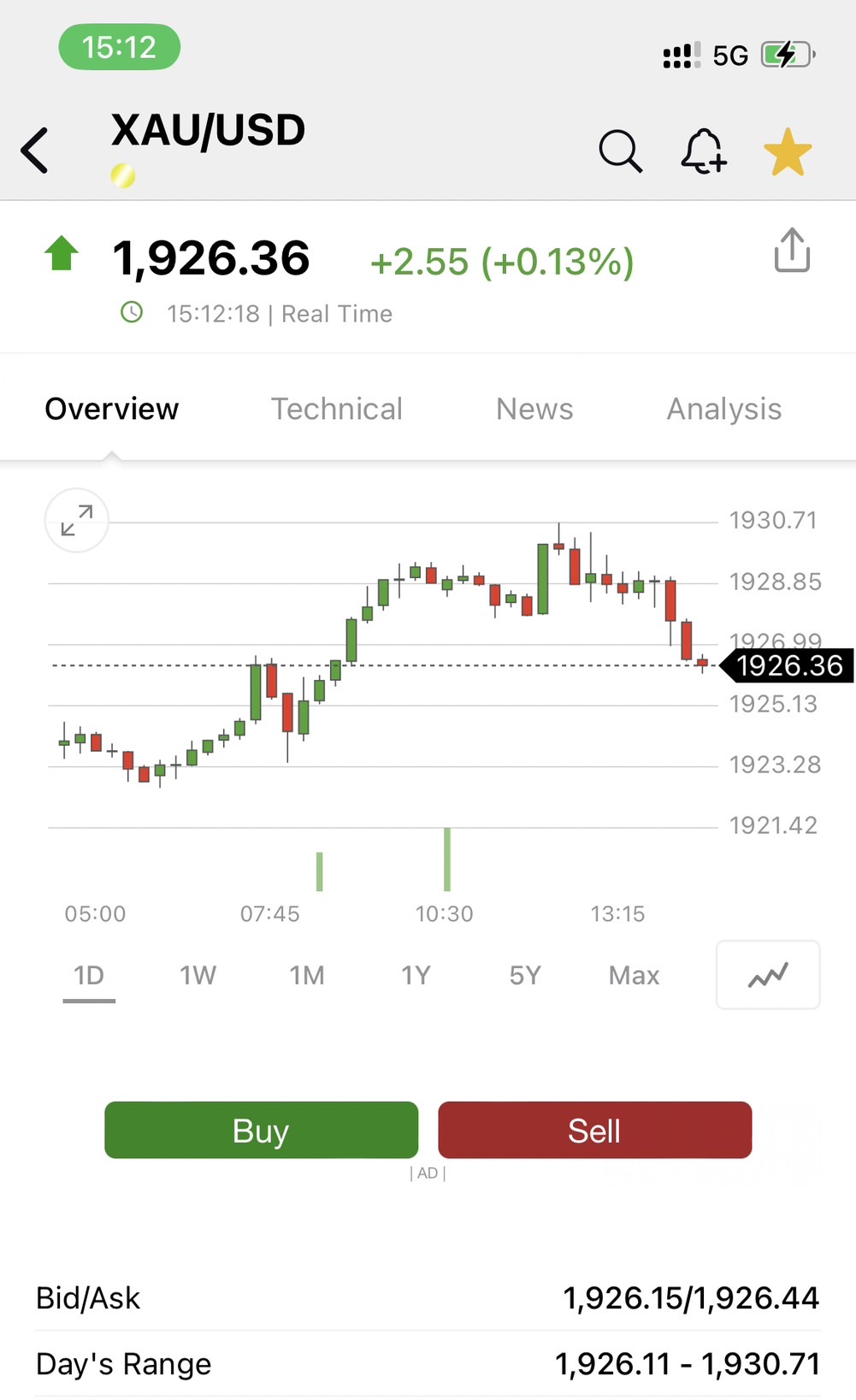View the Analysis tab
The height and width of the screenshot is (1400, 856).
[x=724, y=409]
